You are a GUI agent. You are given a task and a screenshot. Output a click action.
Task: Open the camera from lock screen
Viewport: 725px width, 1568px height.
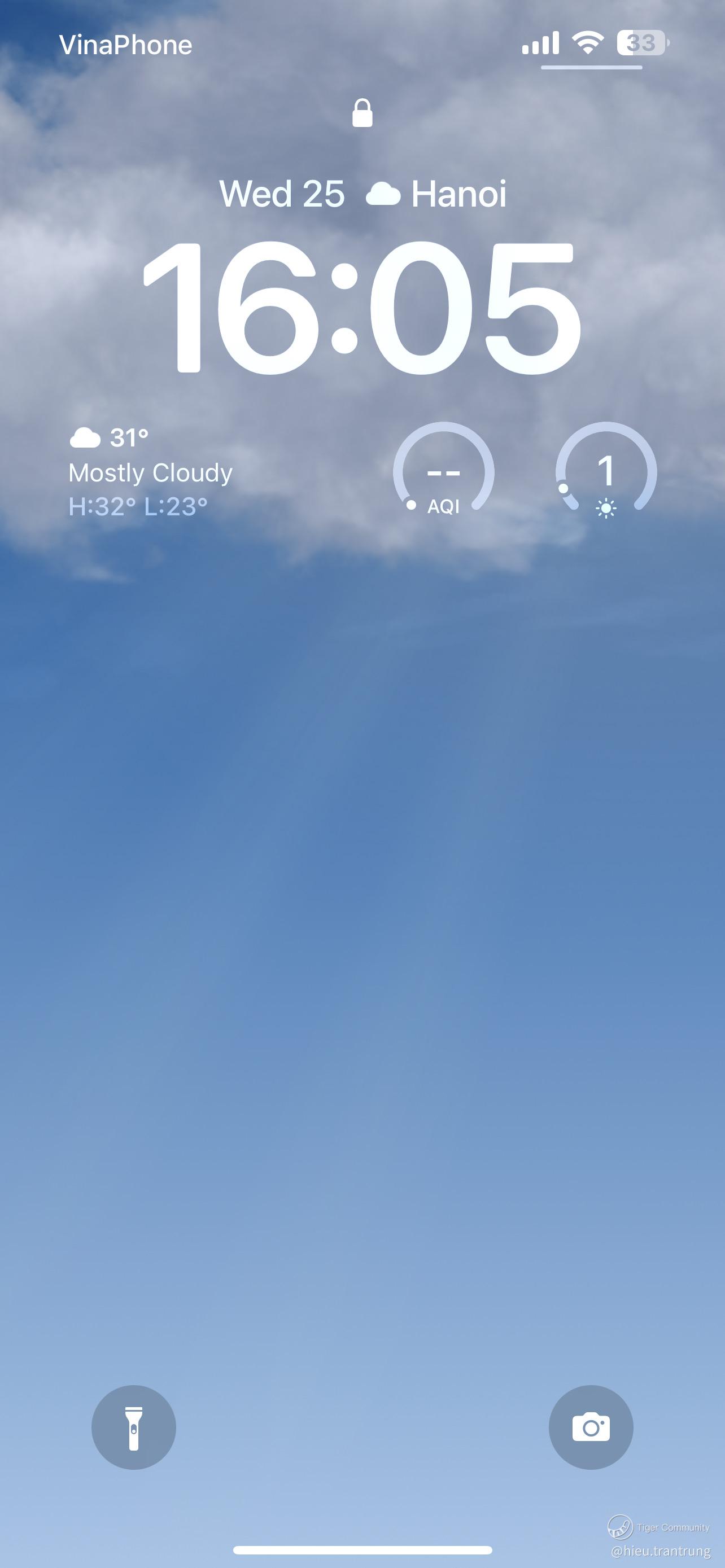(591, 1427)
